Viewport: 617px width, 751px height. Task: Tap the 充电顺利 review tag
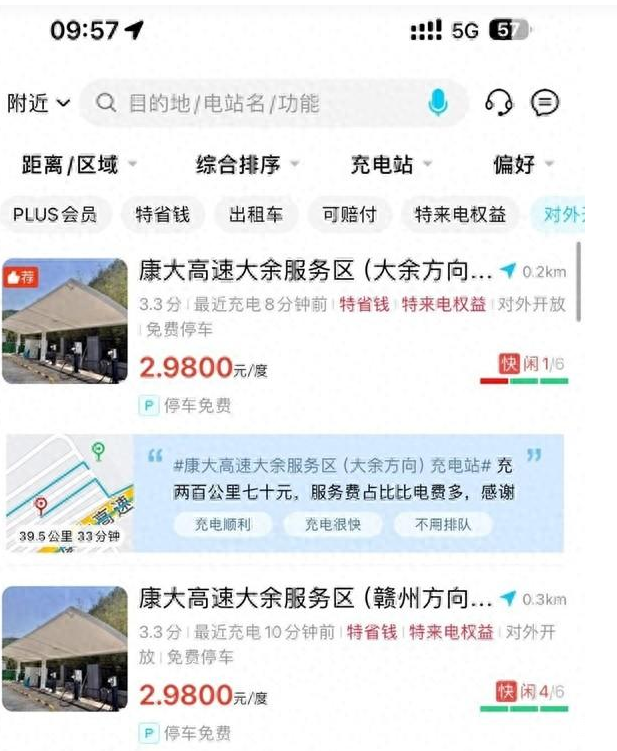coord(223,524)
